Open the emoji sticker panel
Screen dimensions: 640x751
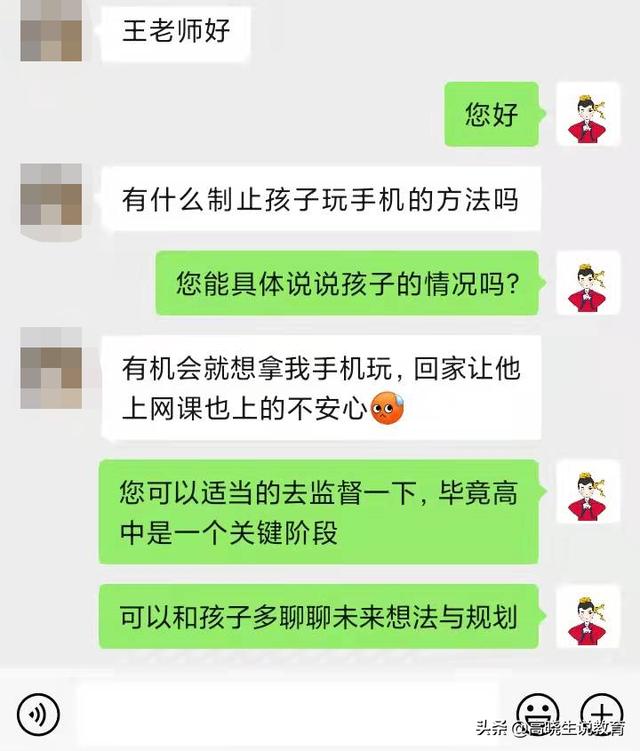[537, 713]
